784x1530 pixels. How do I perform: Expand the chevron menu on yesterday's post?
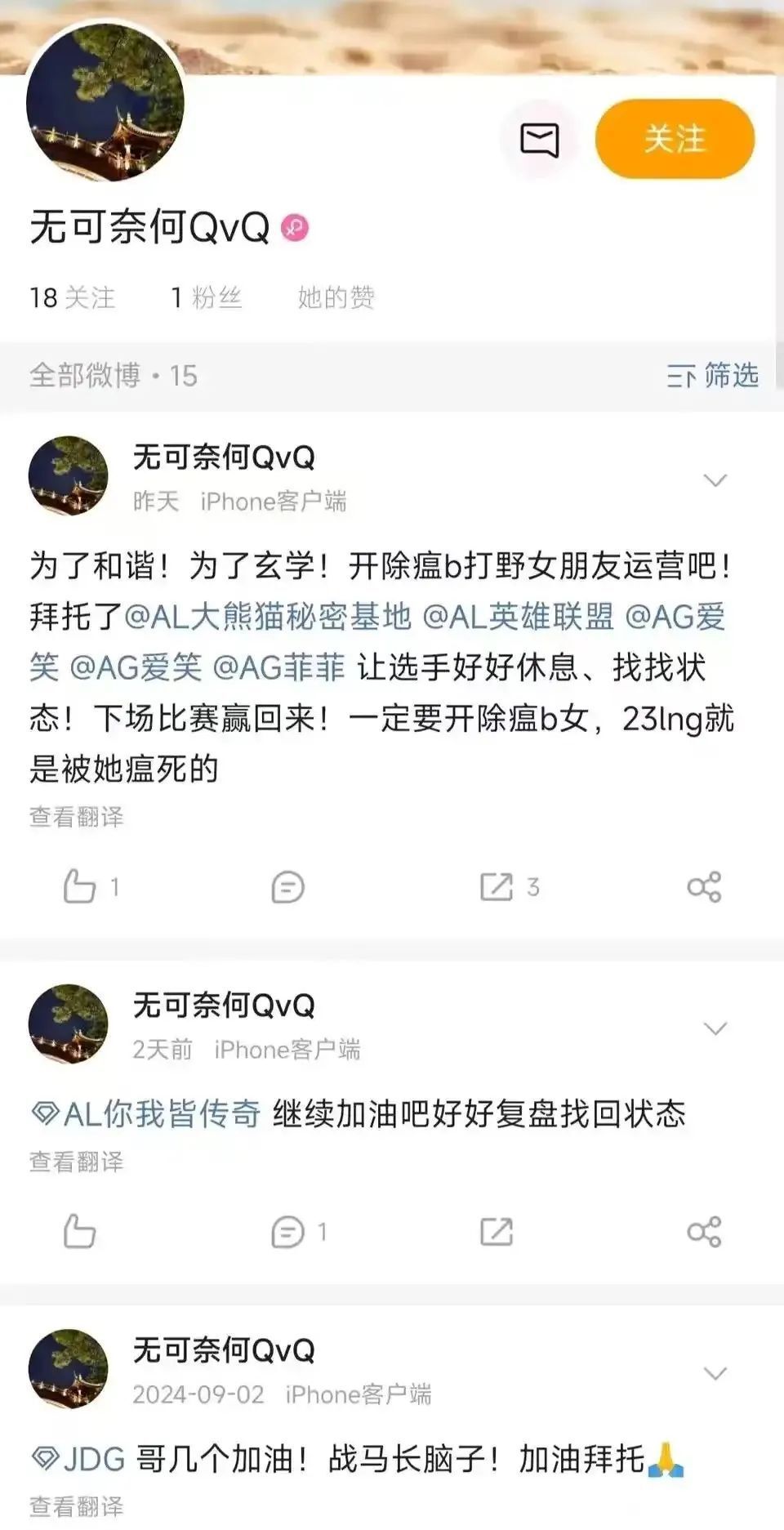pos(715,480)
